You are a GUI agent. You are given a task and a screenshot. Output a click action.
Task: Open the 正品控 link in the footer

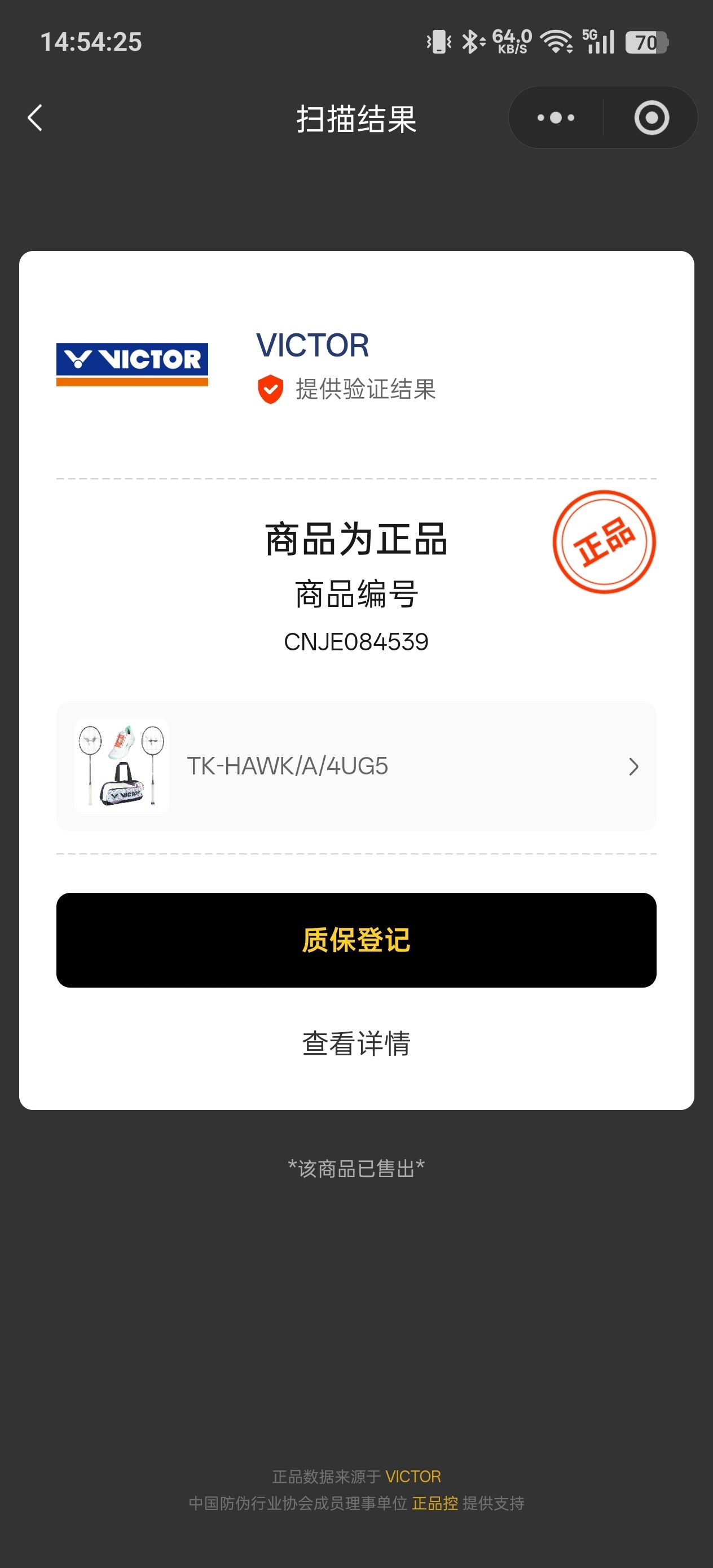click(435, 1504)
